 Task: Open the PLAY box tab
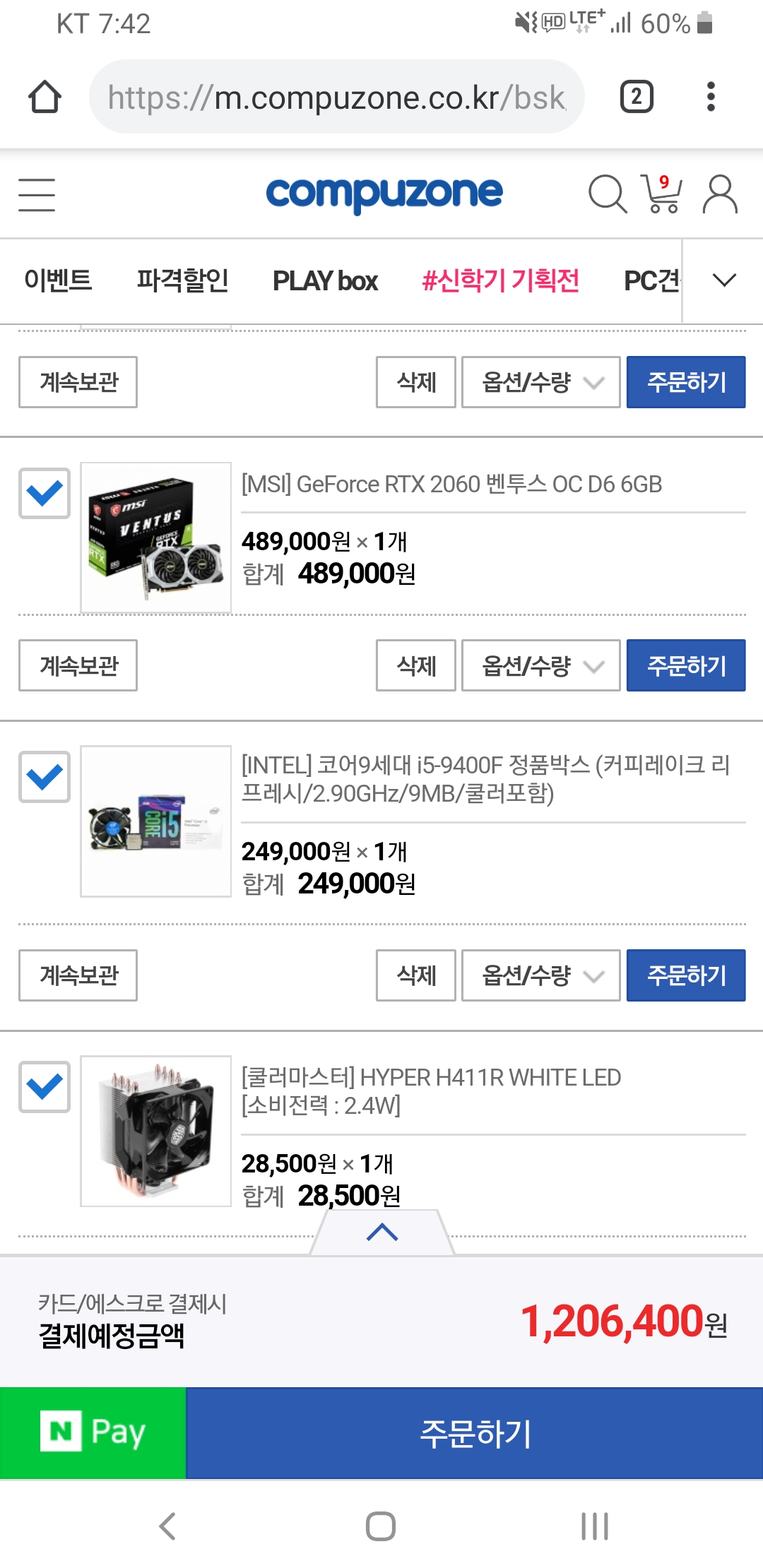pyautogui.click(x=325, y=280)
